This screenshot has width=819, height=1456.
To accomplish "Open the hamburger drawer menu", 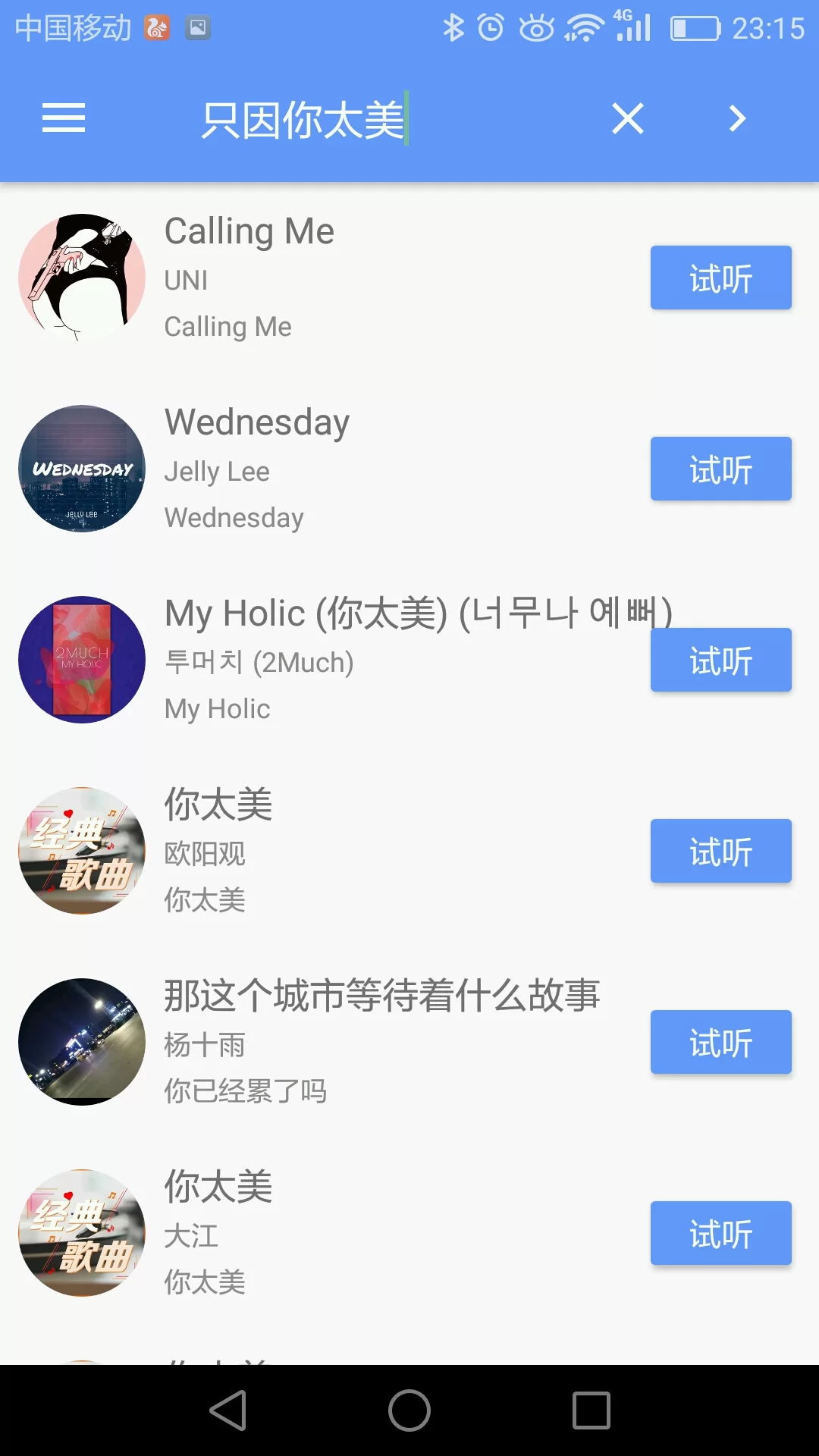I will point(64,118).
